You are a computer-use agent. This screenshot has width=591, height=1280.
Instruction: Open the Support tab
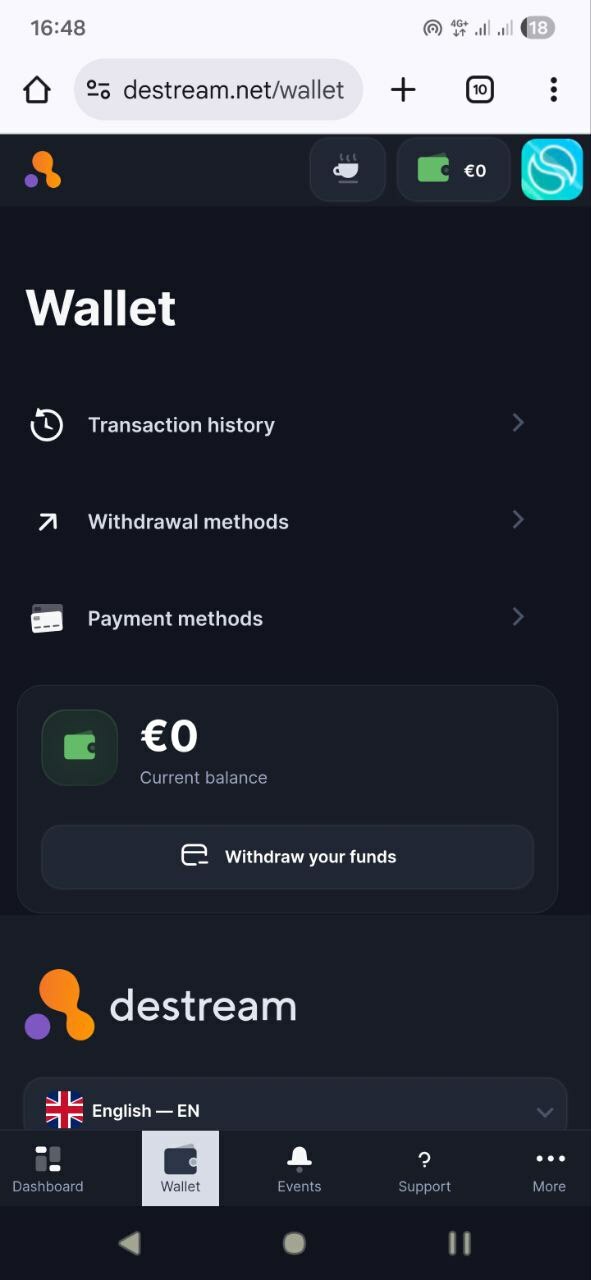coord(424,1169)
